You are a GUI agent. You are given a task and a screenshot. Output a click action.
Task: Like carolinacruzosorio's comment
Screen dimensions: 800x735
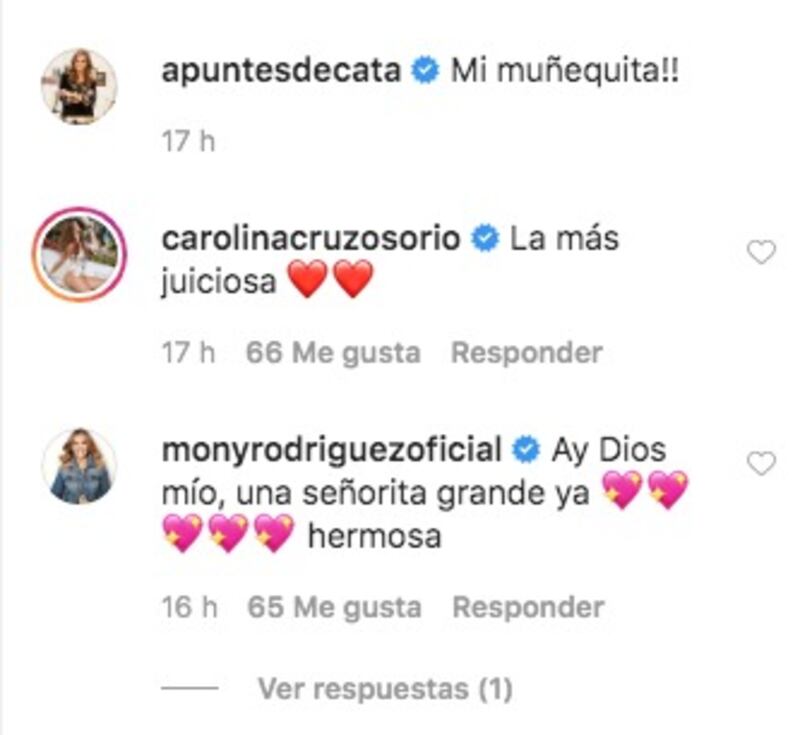tap(762, 253)
